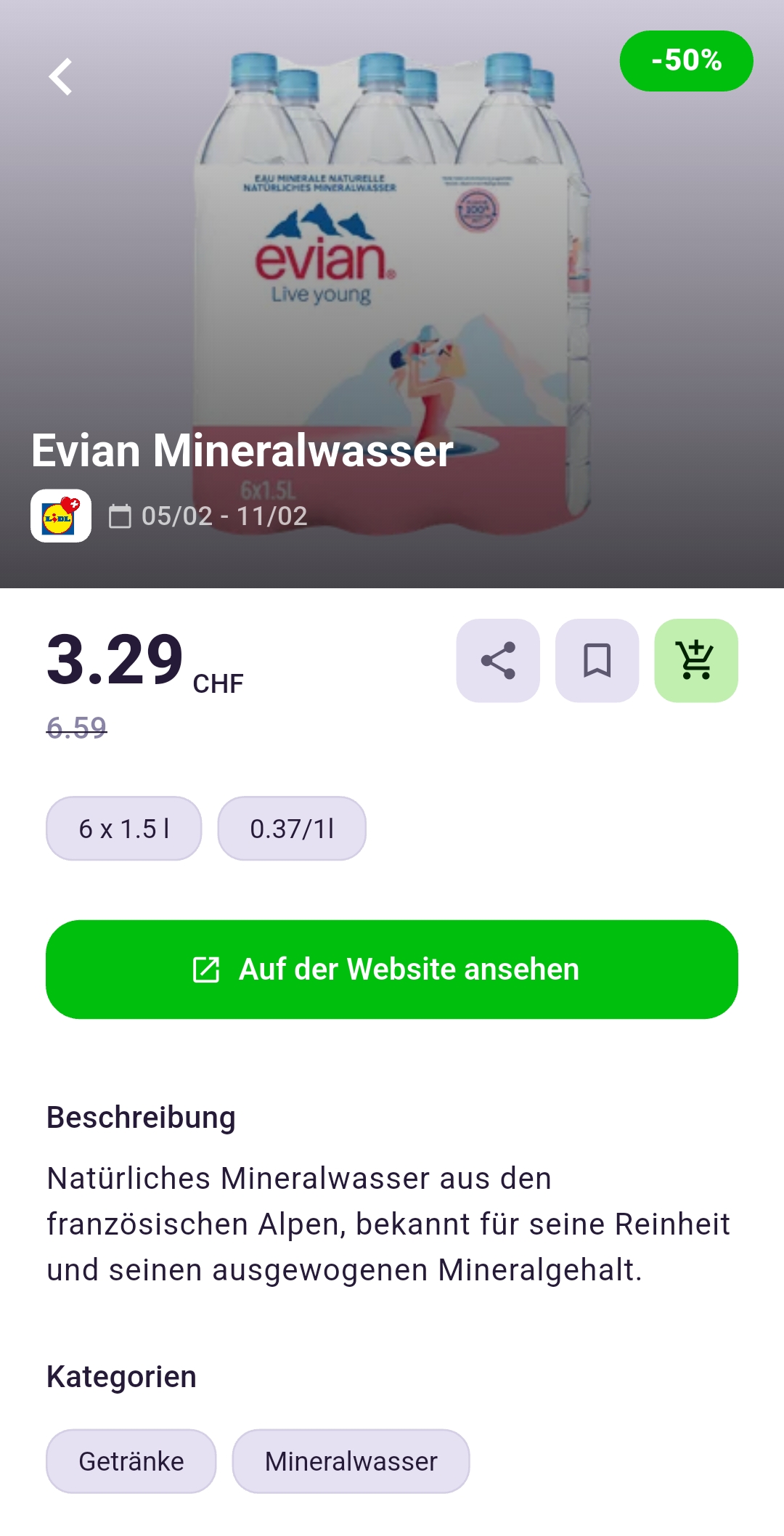Tap the 0.37/1l unit price chip
This screenshot has height=1536, width=784.
pyautogui.click(x=291, y=828)
